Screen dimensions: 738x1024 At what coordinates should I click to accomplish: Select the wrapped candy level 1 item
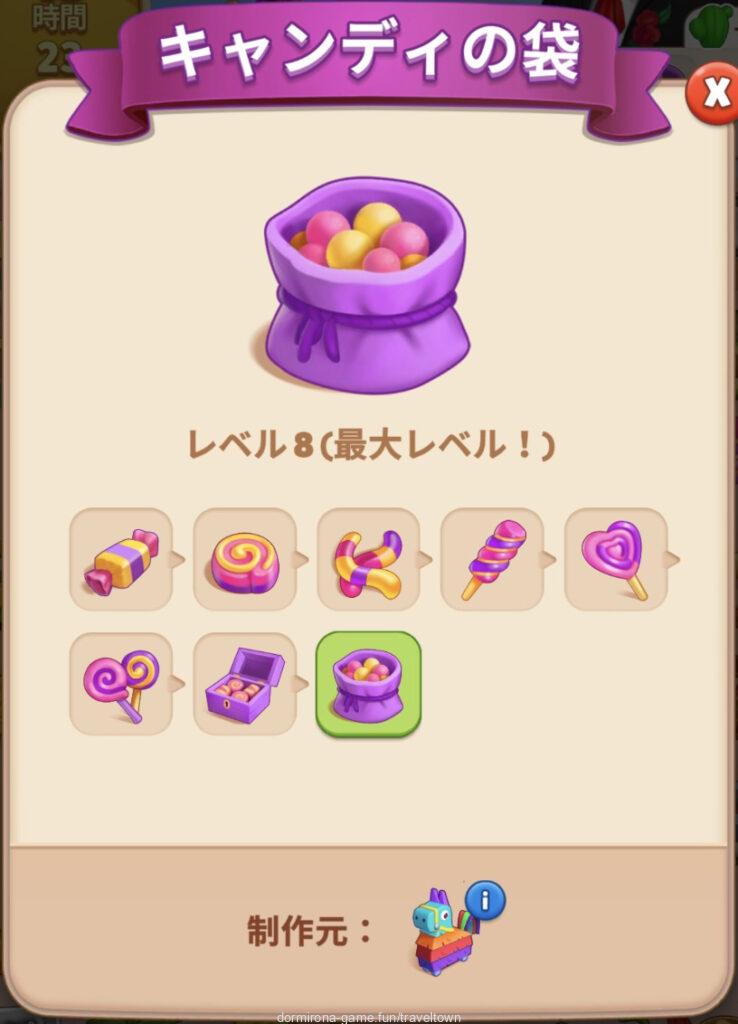tap(121, 560)
